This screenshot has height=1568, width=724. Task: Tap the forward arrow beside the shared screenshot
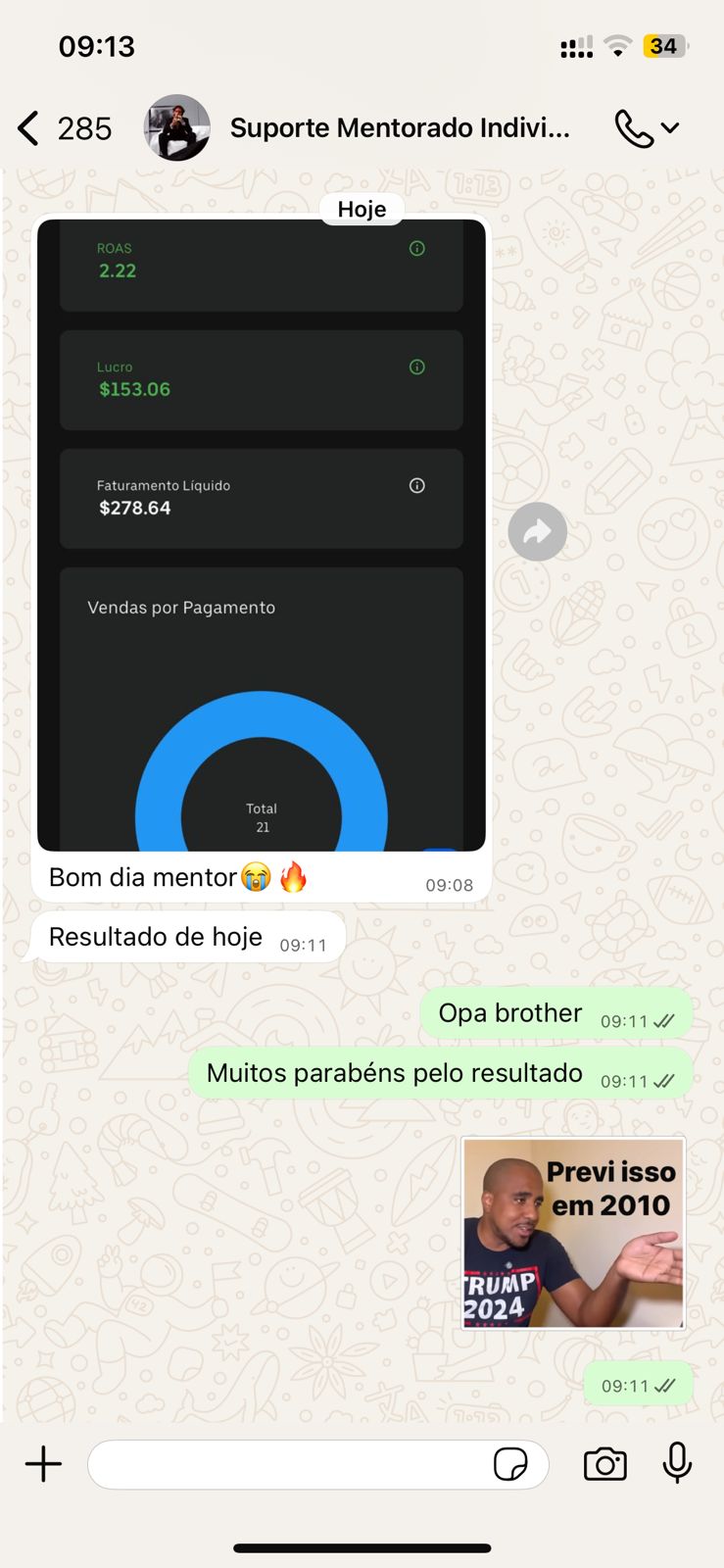tap(537, 531)
